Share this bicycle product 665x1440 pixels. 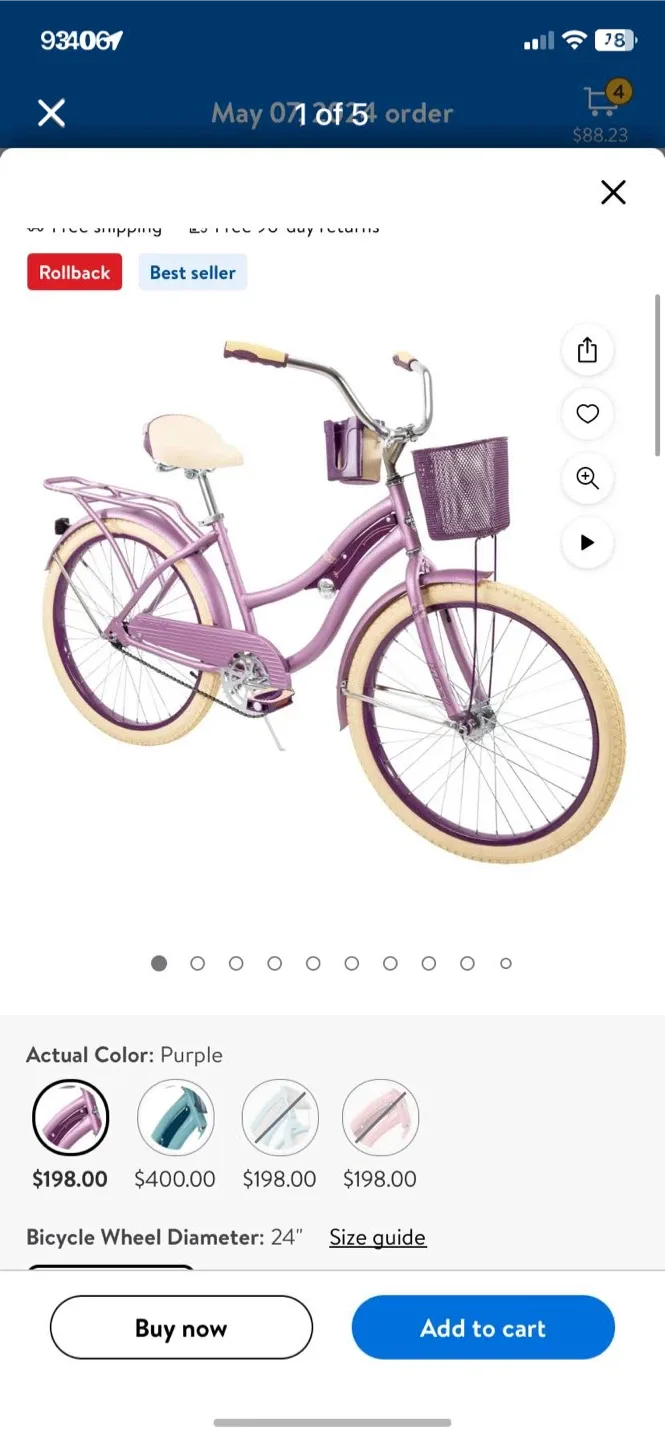(587, 350)
